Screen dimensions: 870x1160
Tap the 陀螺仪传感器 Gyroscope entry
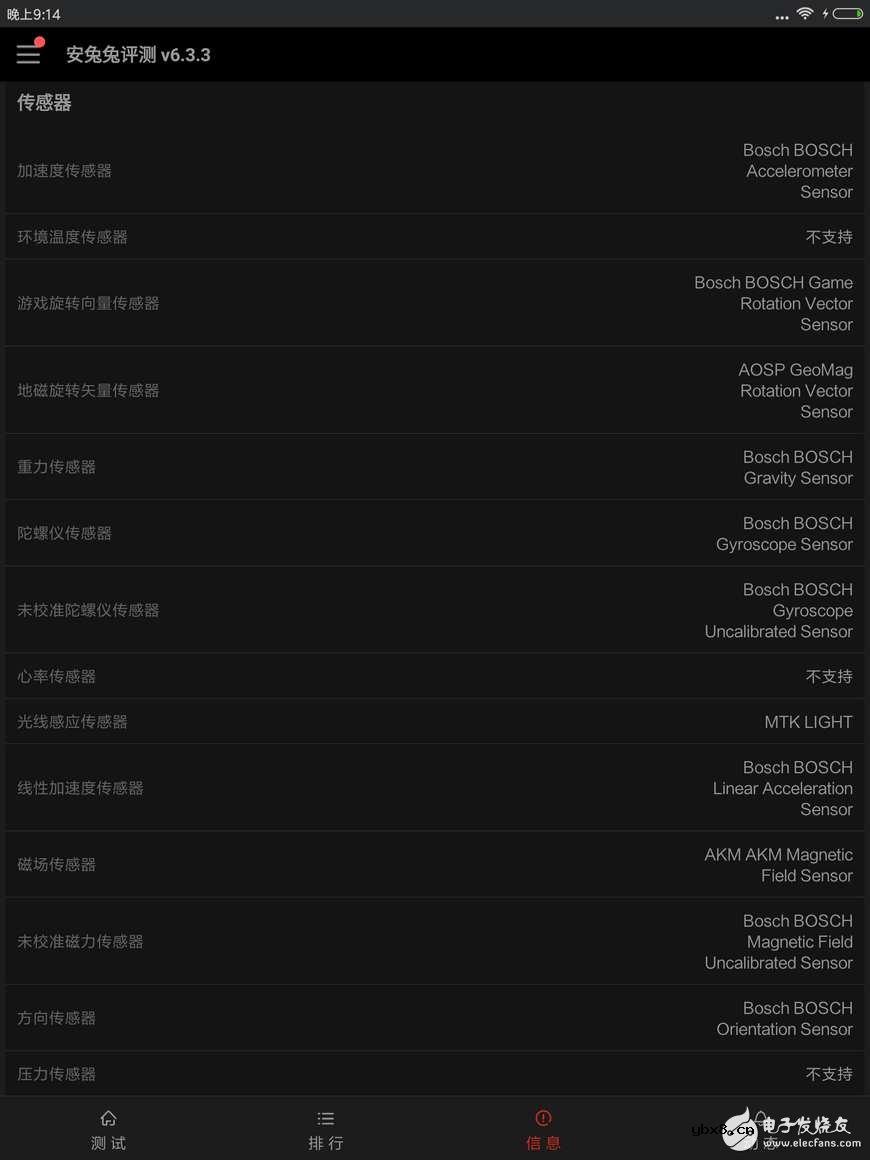(435, 533)
